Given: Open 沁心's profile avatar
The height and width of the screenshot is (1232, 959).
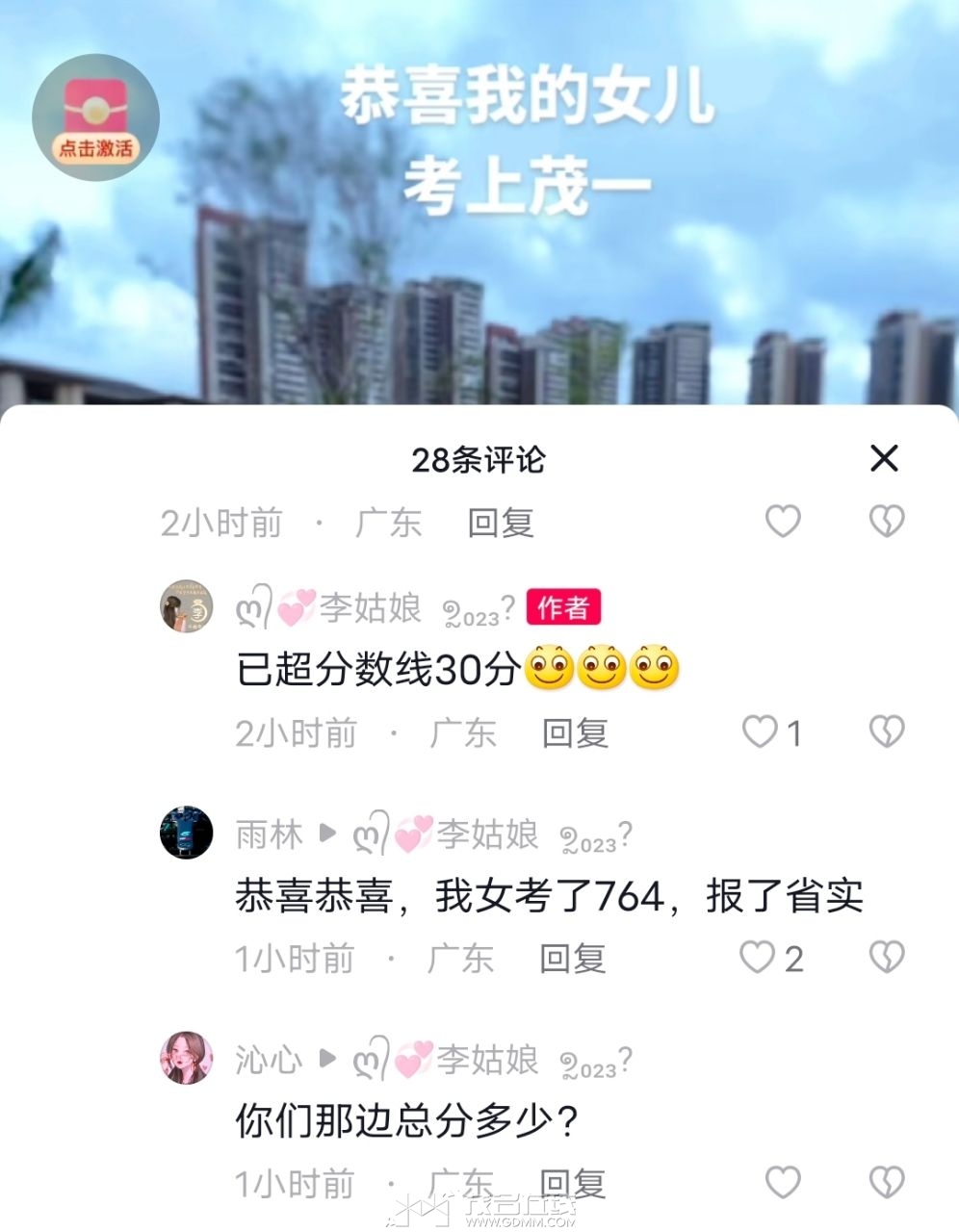Looking at the screenshot, I should 186,1058.
